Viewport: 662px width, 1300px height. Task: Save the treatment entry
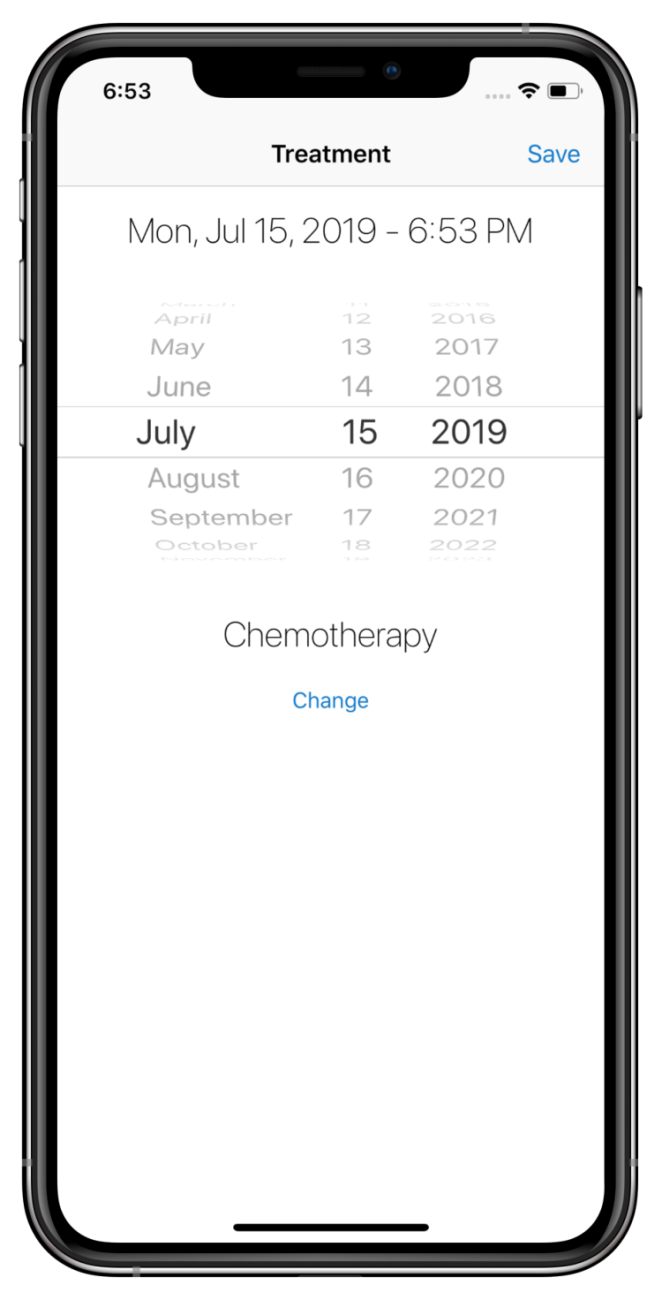[553, 154]
